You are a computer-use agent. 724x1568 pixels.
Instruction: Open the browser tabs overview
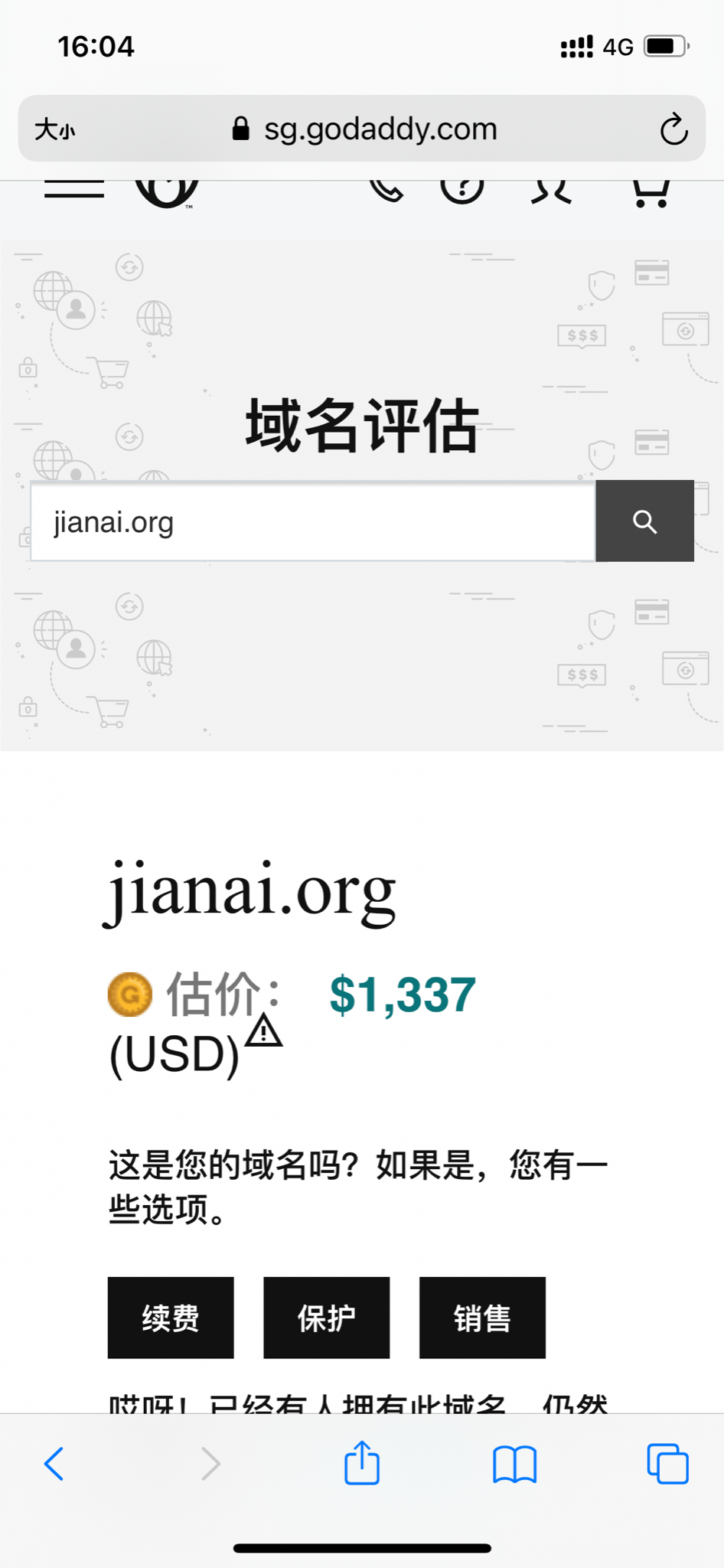[667, 1464]
